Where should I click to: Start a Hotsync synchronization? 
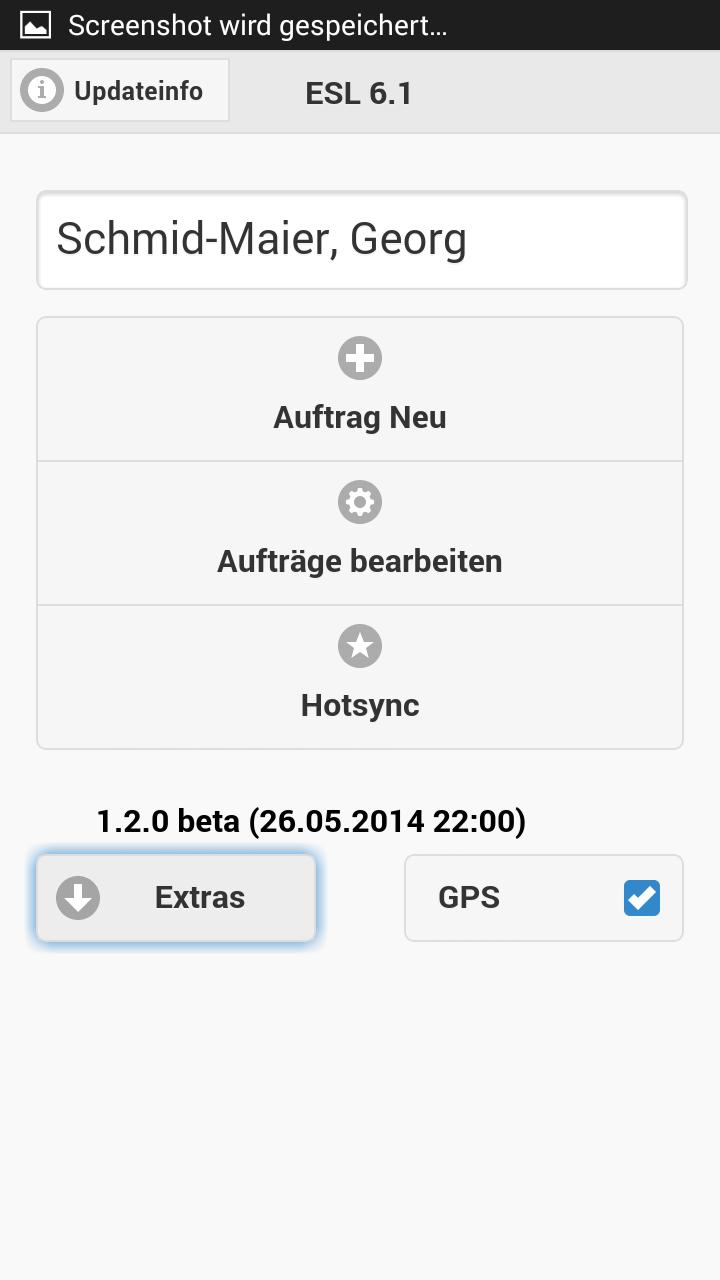[359, 677]
